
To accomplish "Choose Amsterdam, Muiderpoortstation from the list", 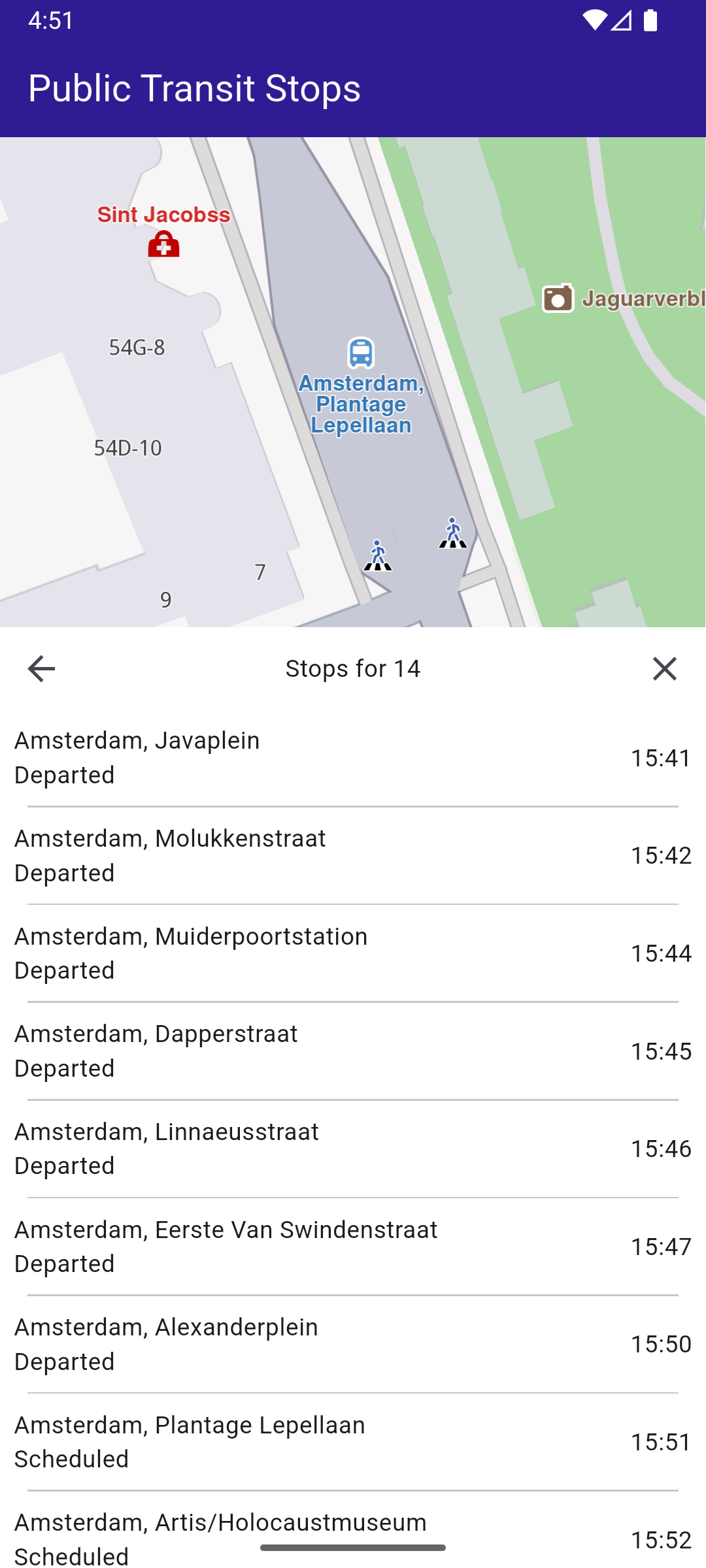I will coord(353,953).
